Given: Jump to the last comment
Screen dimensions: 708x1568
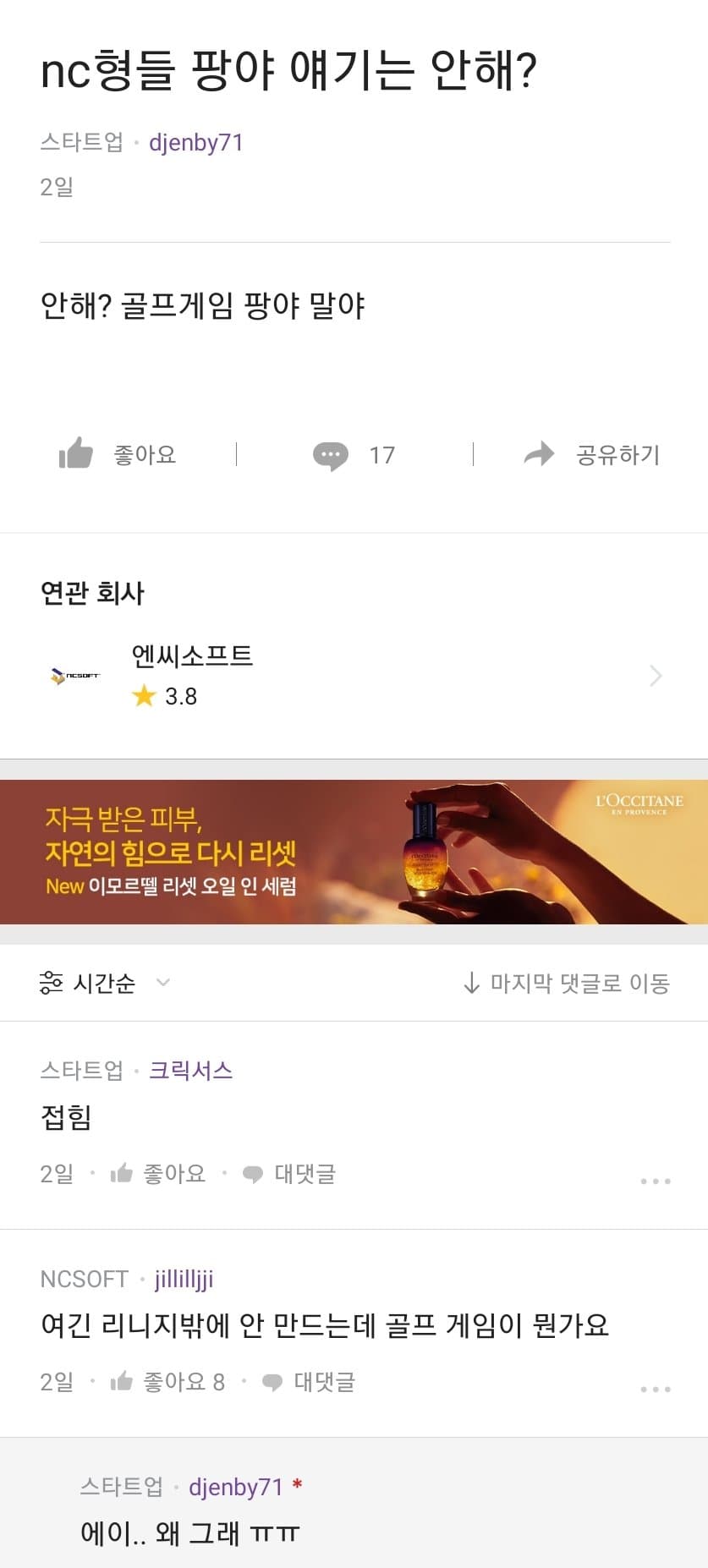Looking at the screenshot, I should point(567,983).
